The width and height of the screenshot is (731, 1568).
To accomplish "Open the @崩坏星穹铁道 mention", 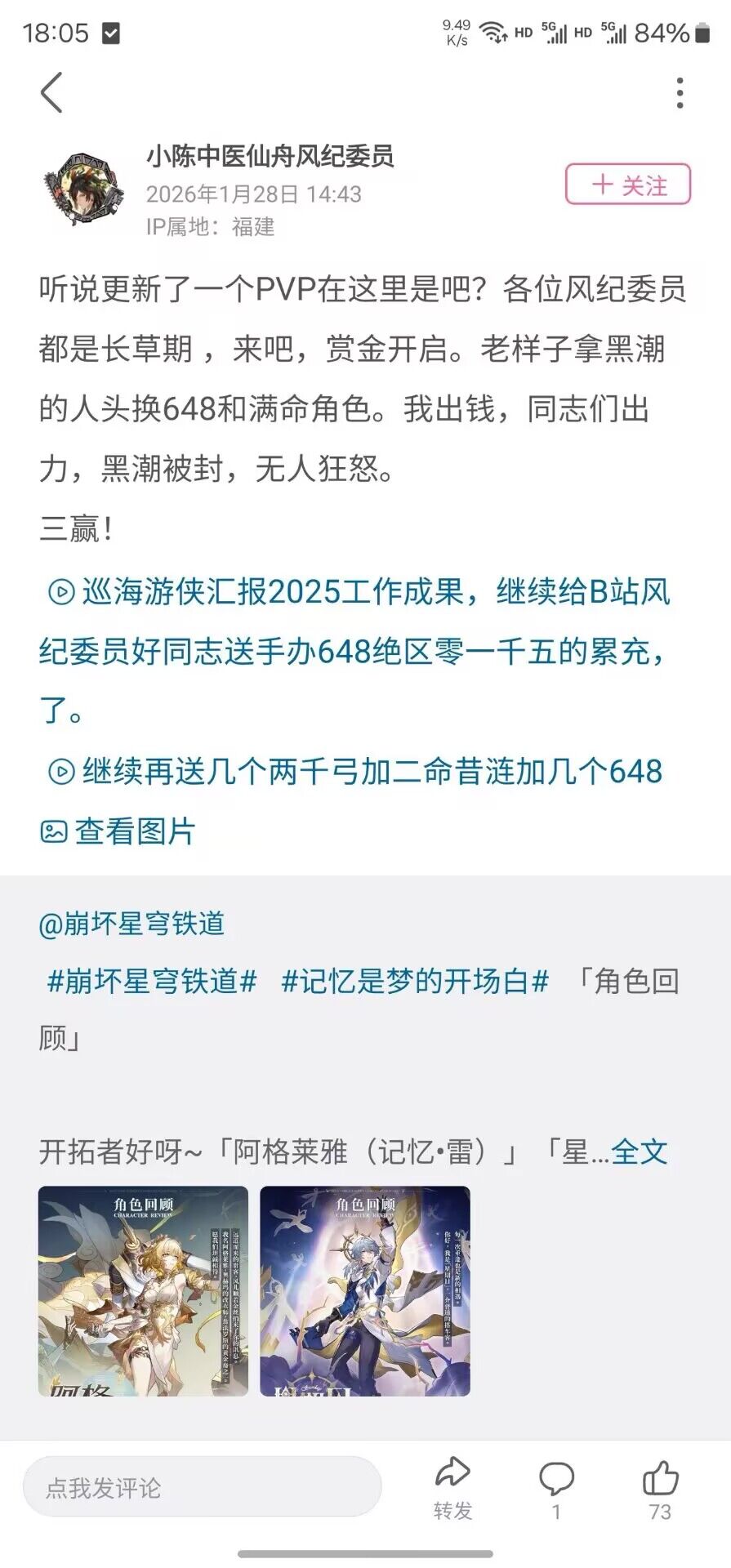I will pos(132,924).
